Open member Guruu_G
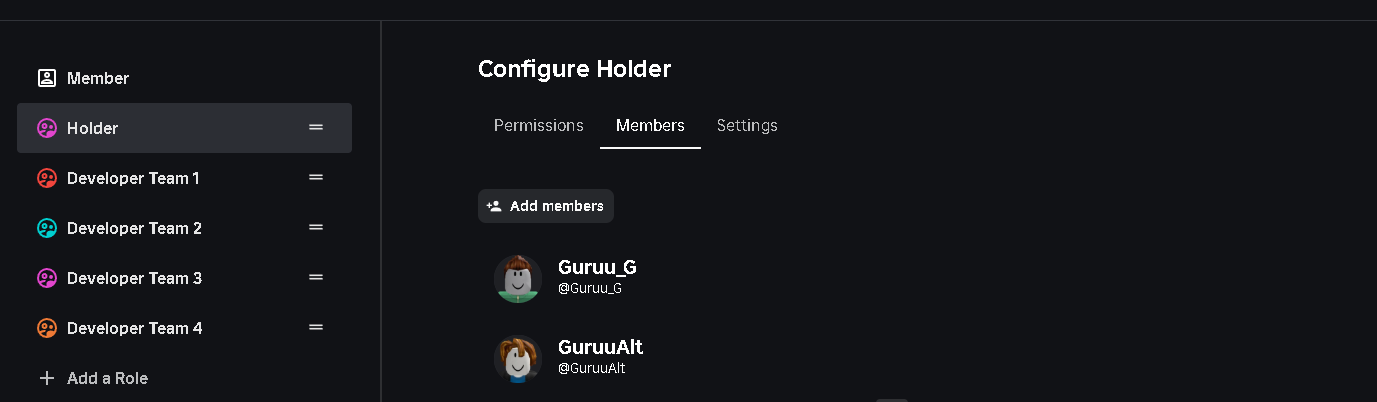This screenshot has width=1377, height=402. pos(596,277)
